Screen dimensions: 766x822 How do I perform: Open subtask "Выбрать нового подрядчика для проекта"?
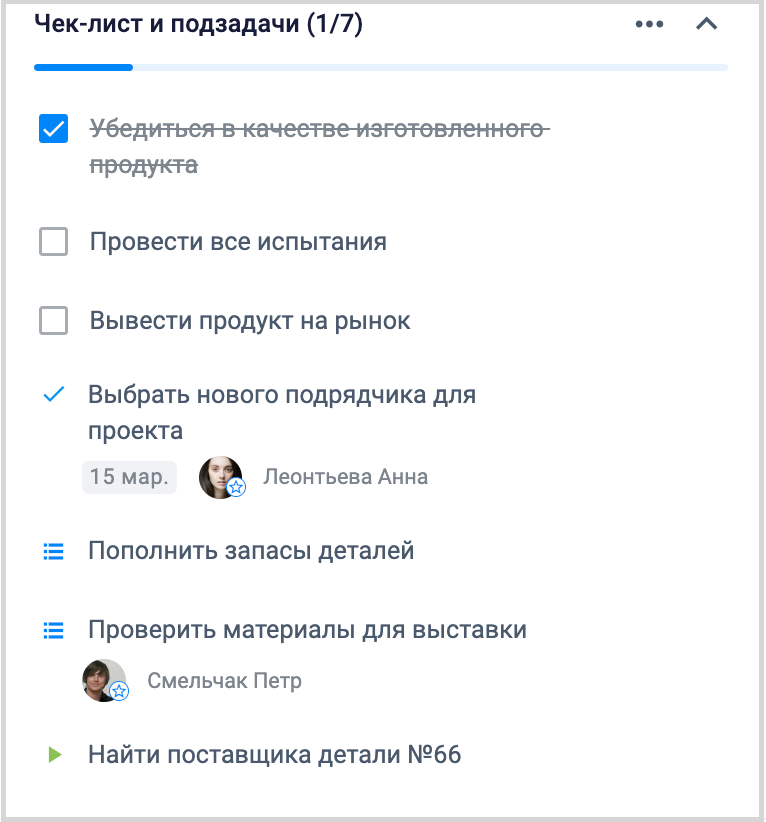pyautogui.click(x=281, y=395)
